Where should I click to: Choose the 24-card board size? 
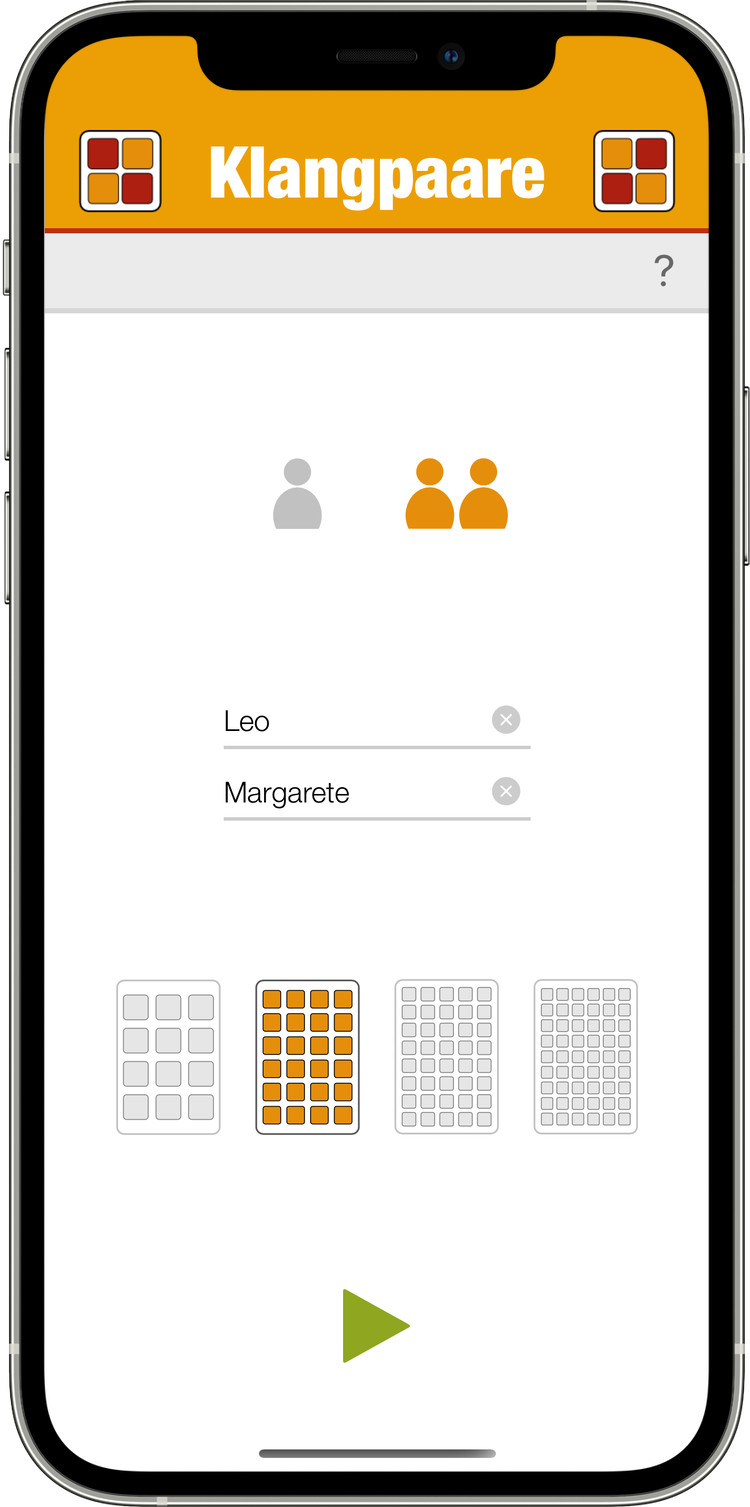pyautogui.click(x=307, y=1057)
